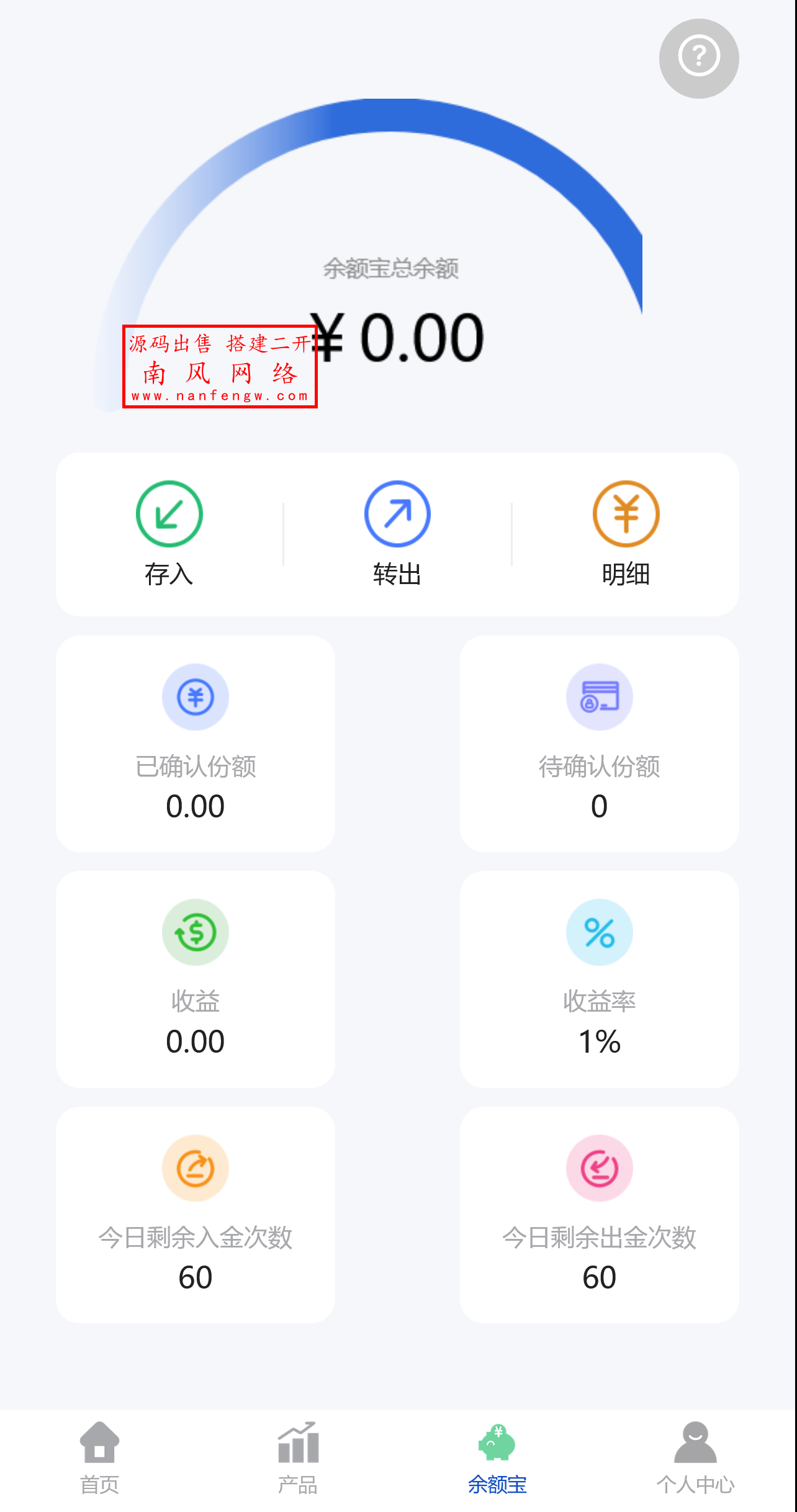Tap the 余额宝总余额 balance amount
The width and height of the screenshot is (797, 1512).
(397, 338)
